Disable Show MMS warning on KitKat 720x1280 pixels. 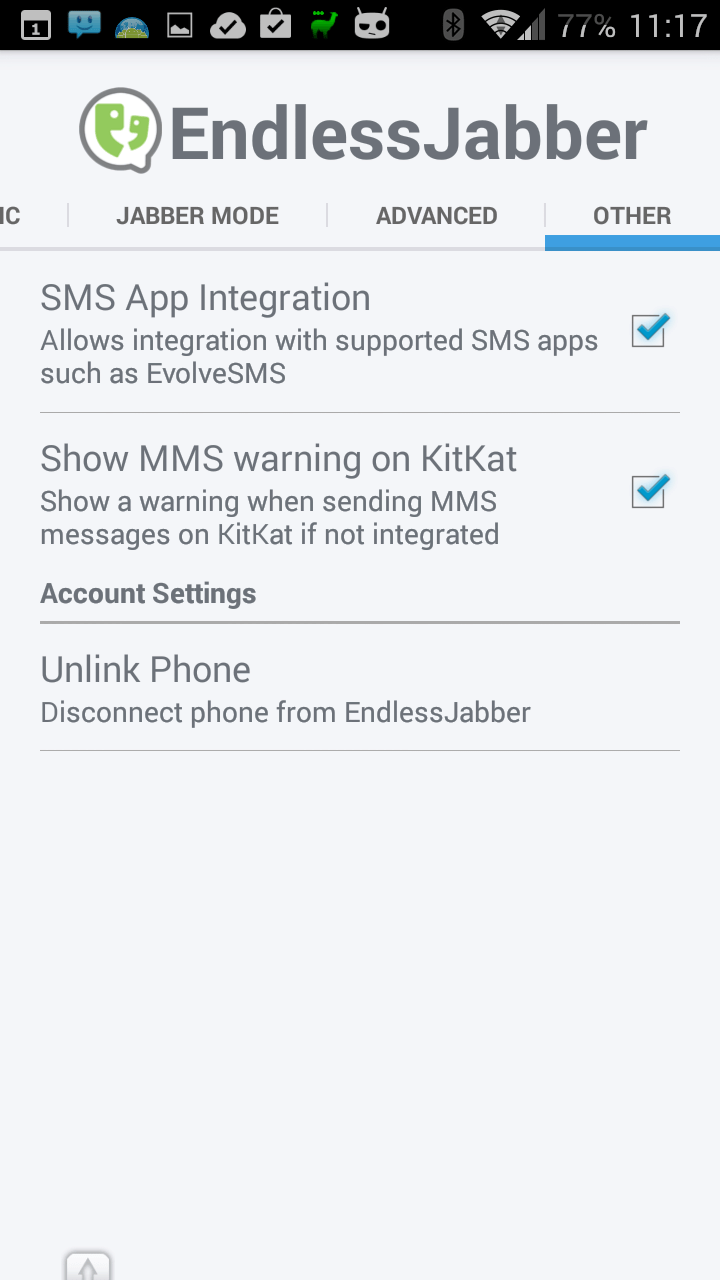click(x=649, y=490)
